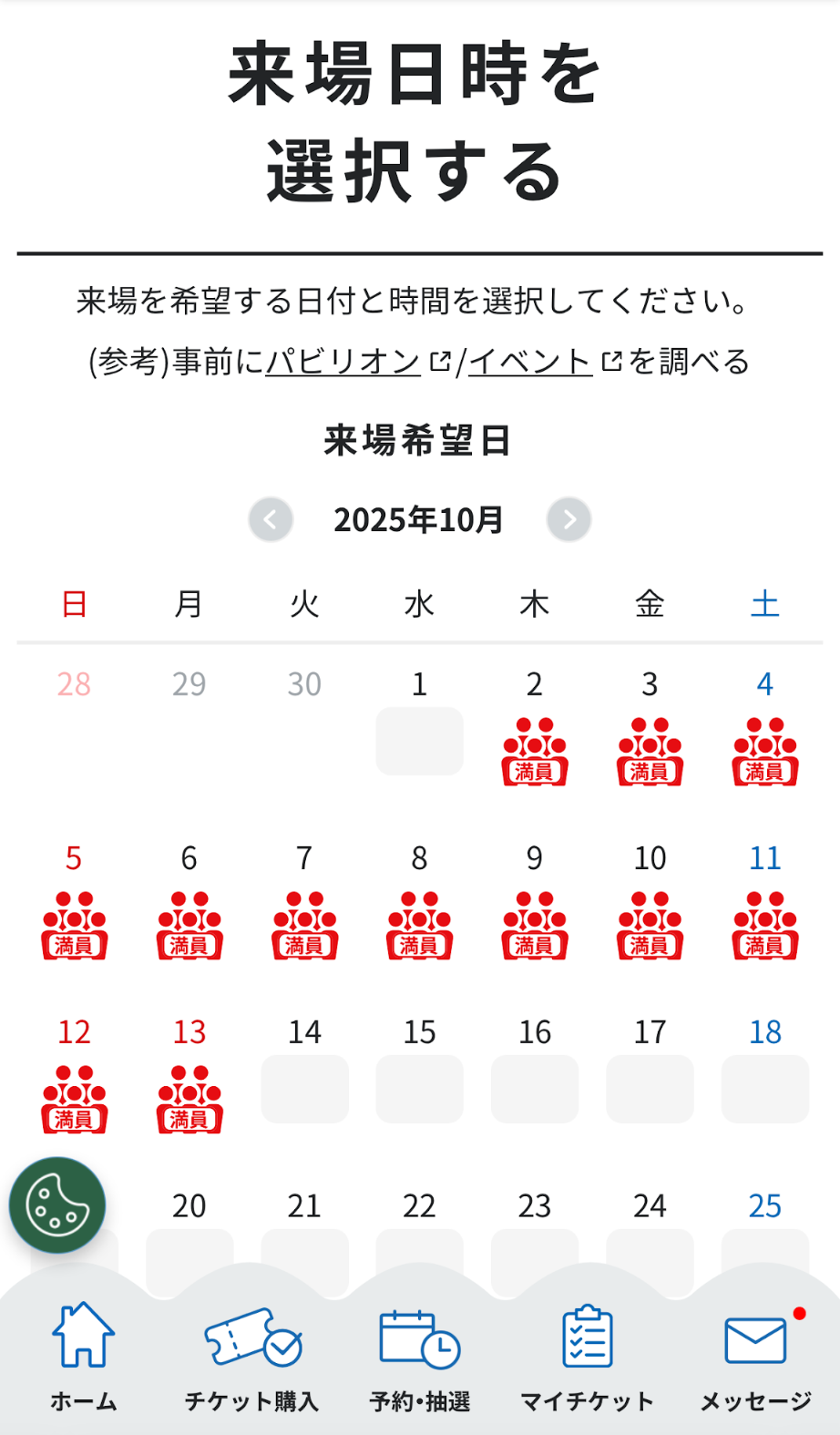Open the パビリオン link

(x=343, y=362)
